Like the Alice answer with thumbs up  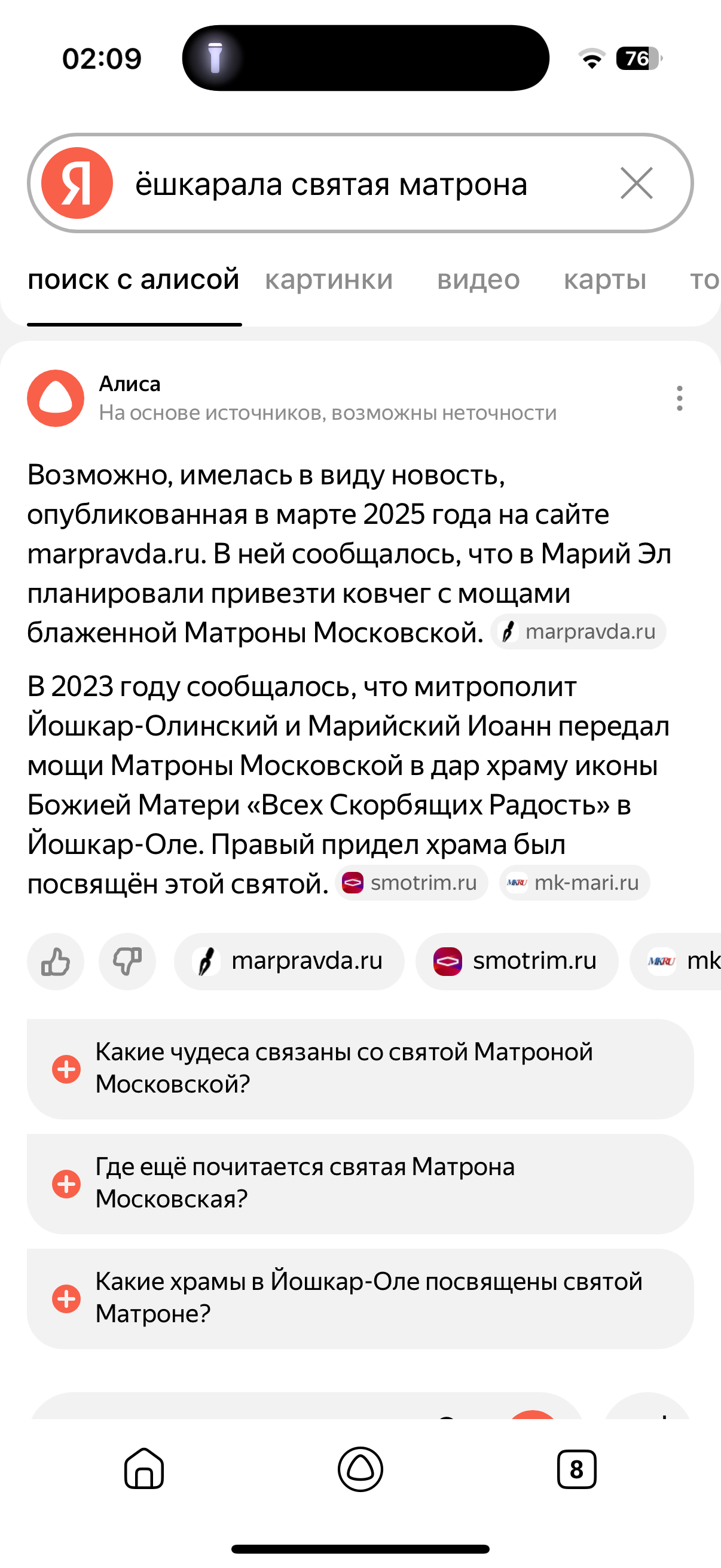coord(56,961)
